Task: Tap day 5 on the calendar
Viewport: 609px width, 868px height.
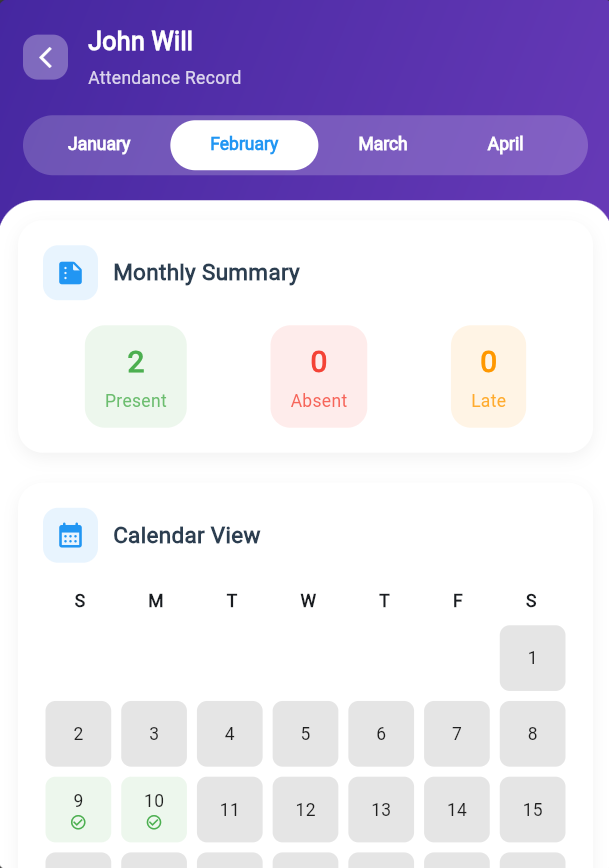Action: tap(305, 734)
